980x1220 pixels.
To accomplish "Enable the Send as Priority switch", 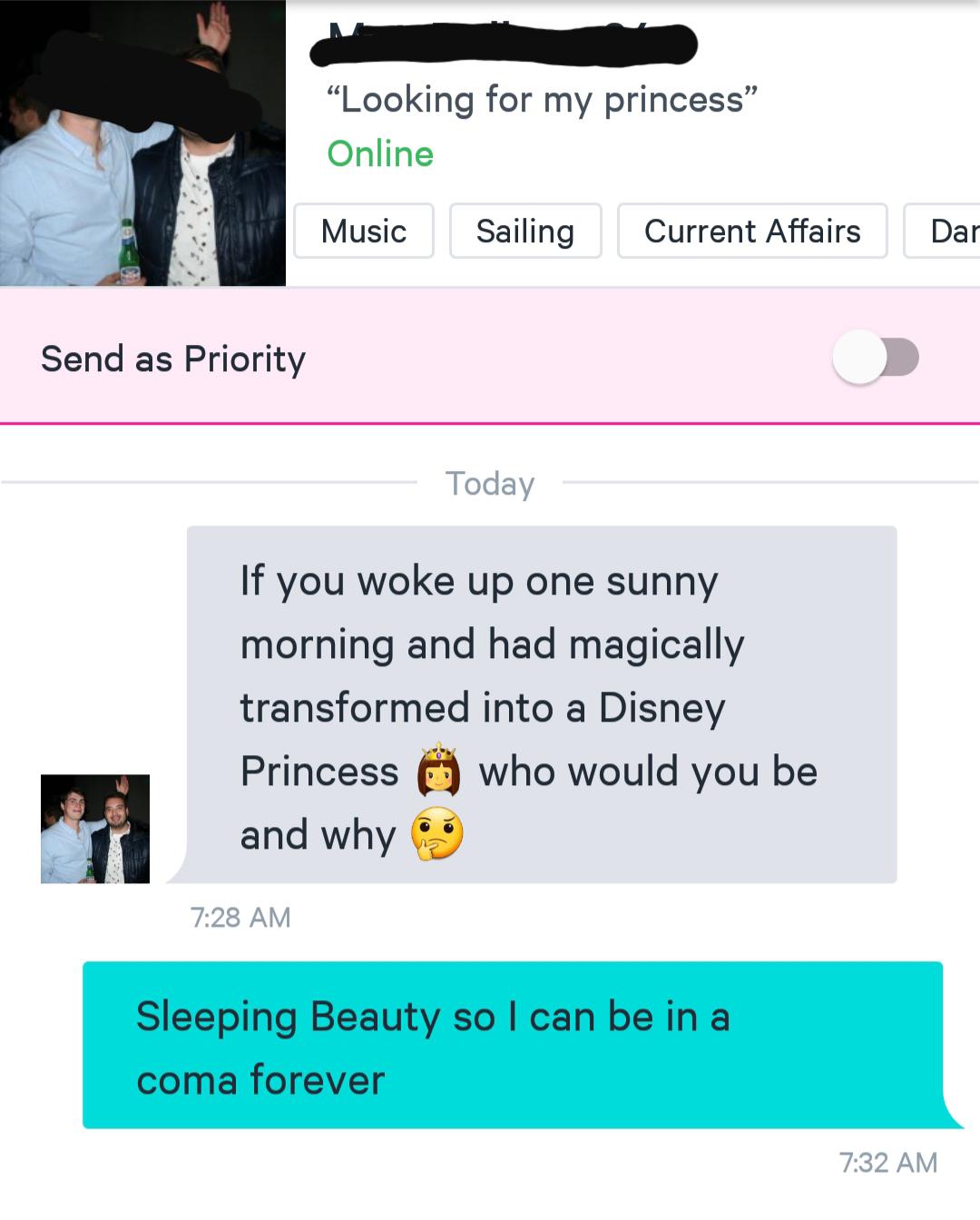I will [875, 357].
